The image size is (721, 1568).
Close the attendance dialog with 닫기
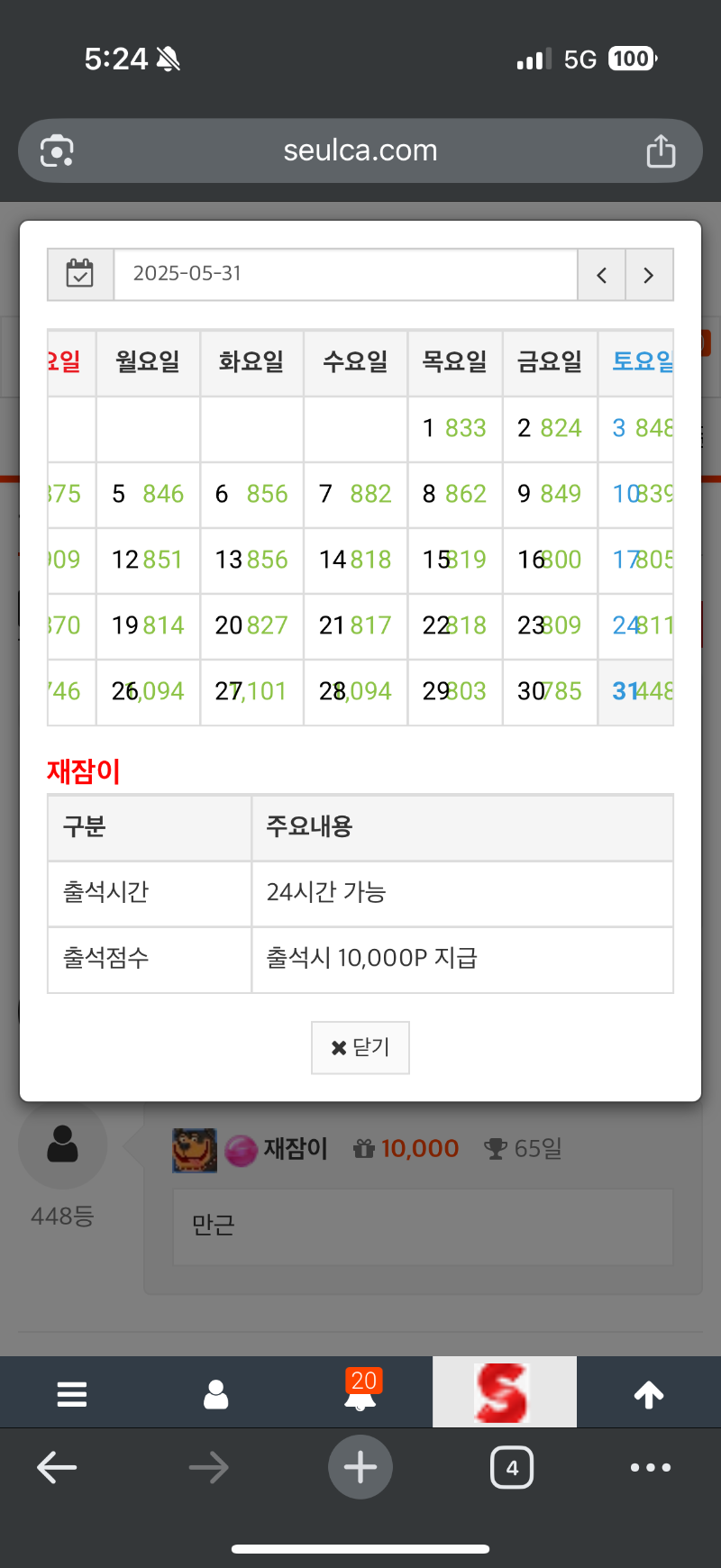pos(360,1047)
